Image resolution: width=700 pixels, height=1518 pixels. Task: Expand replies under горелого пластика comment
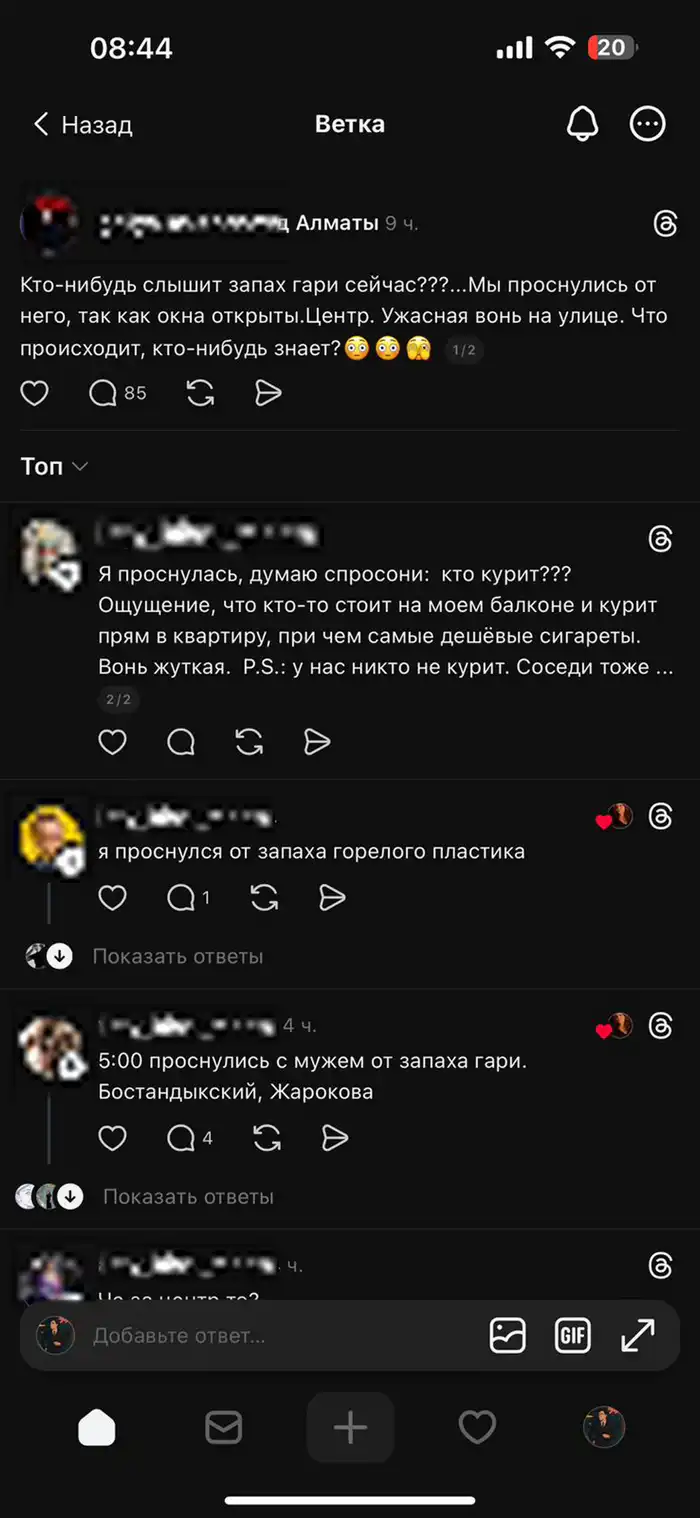click(177, 956)
